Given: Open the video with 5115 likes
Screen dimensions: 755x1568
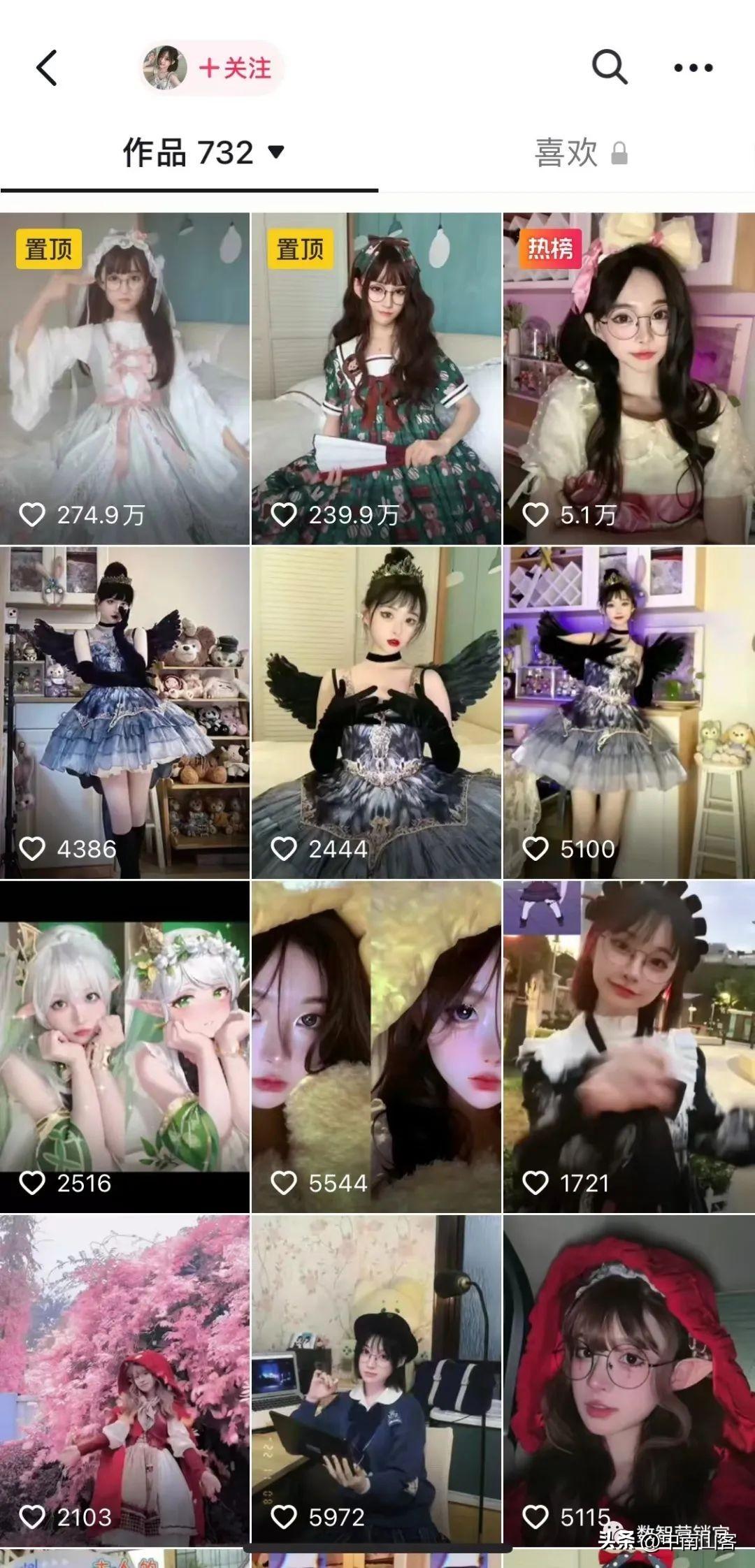Looking at the screenshot, I should pyautogui.click(x=628, y=1380).
